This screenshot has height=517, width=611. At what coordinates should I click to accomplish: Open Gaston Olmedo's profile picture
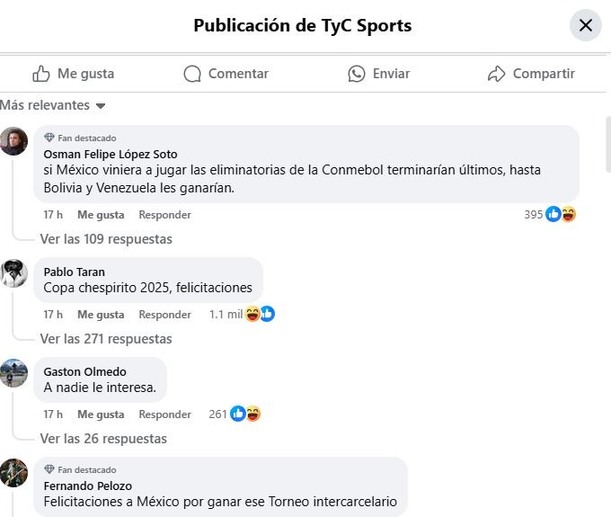[x=14, y=373]
